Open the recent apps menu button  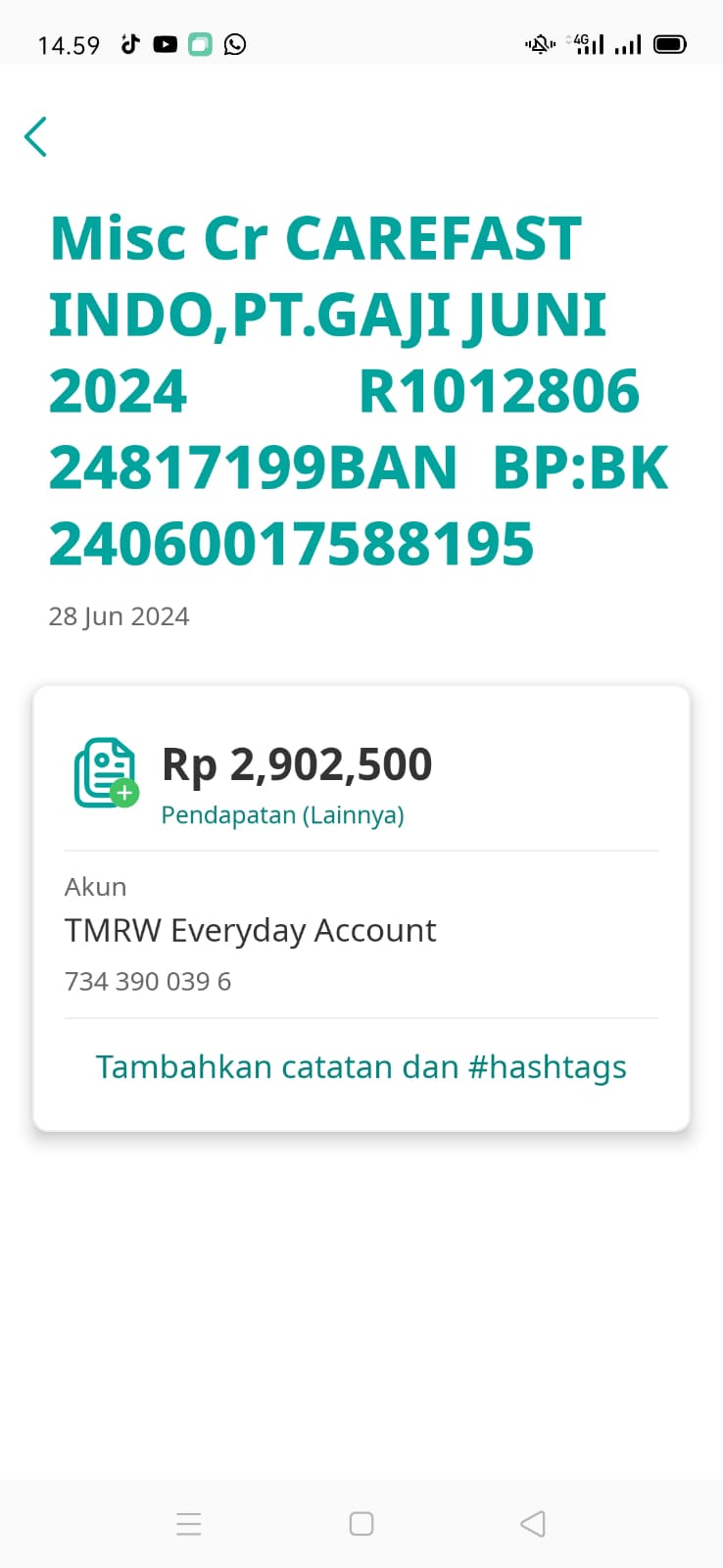tap(189, 1524)
